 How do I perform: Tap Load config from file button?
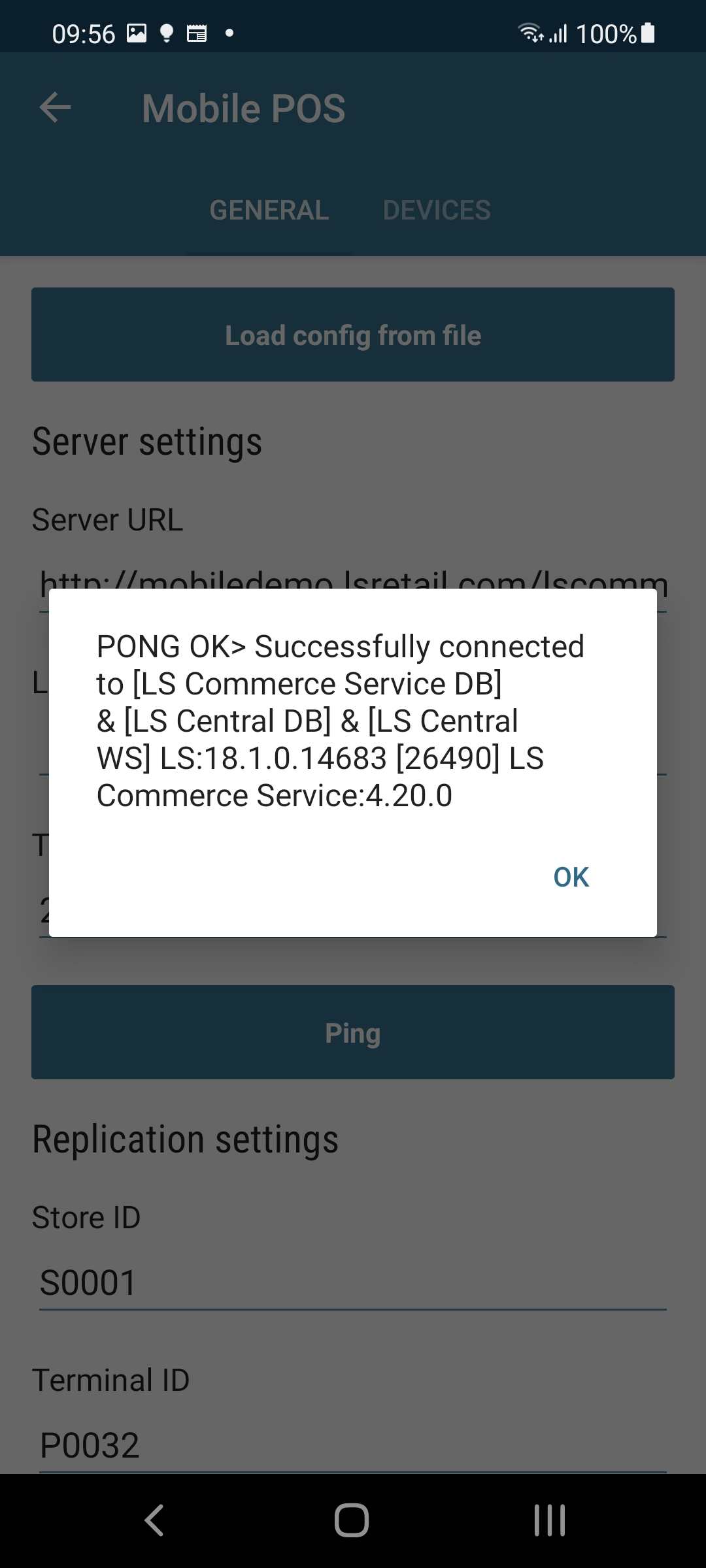(353, 335)
